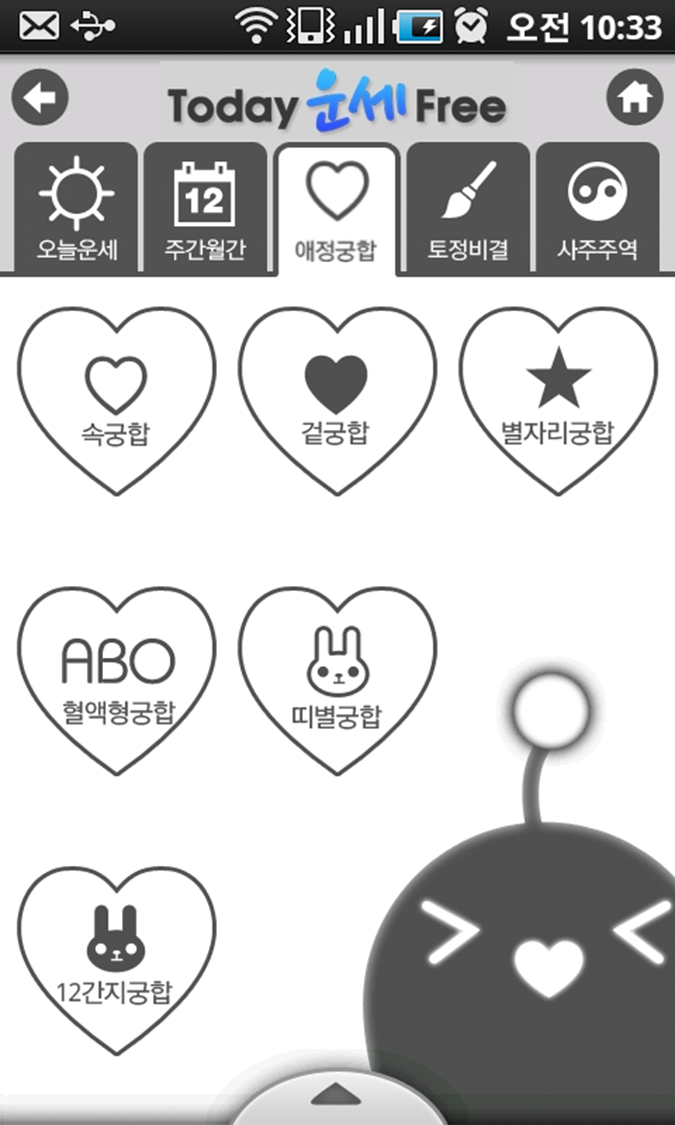Open the 띠별궁합 rabbit heart
Image resolution: width=675 pixels, height=1125 pixels.
[336, 677]
